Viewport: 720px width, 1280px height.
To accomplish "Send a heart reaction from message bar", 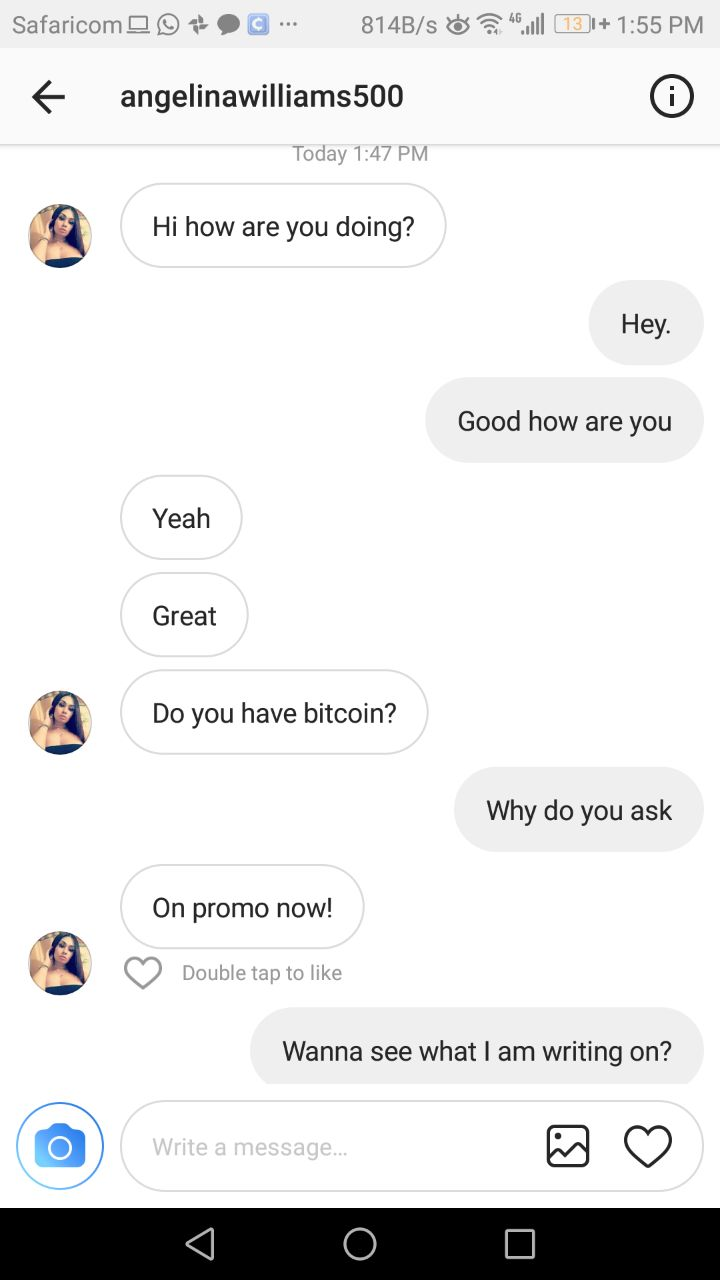I will pos(648,1146).
